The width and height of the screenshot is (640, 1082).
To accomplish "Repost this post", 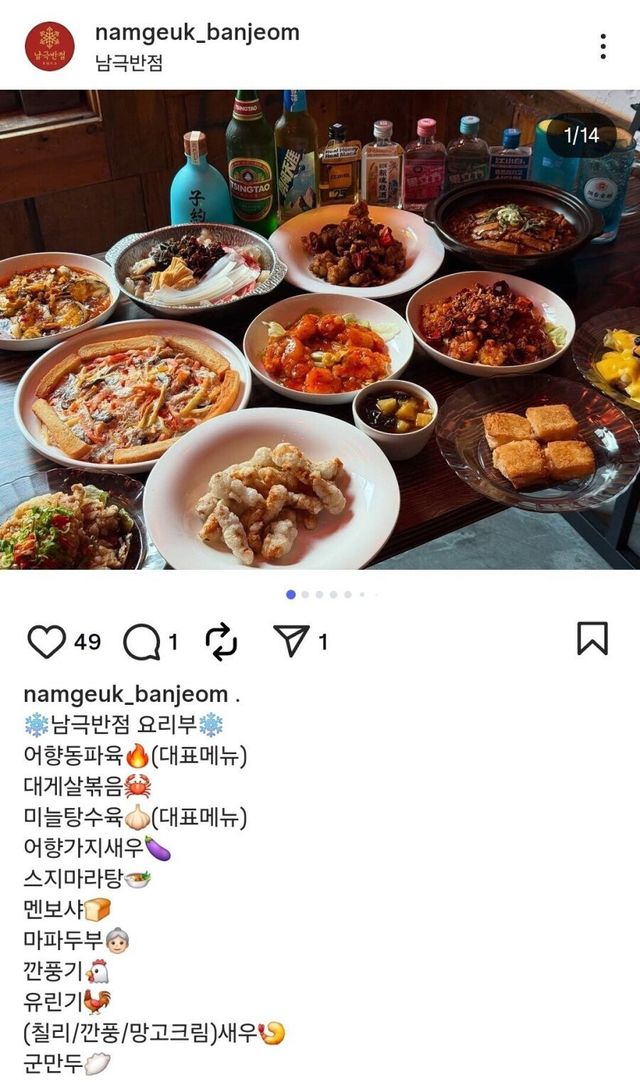I will [221, 641].
